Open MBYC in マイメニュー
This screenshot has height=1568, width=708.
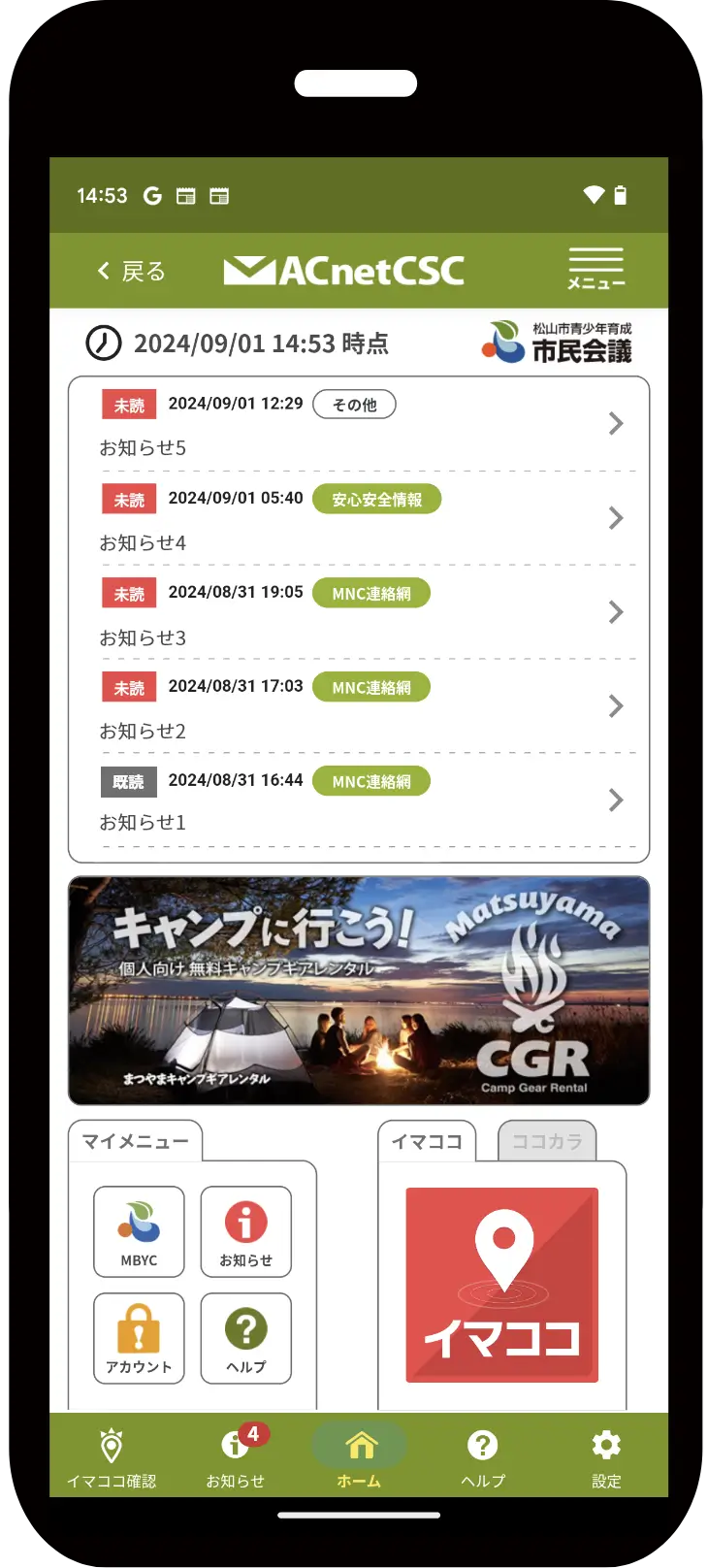[x=139, y=1231]
